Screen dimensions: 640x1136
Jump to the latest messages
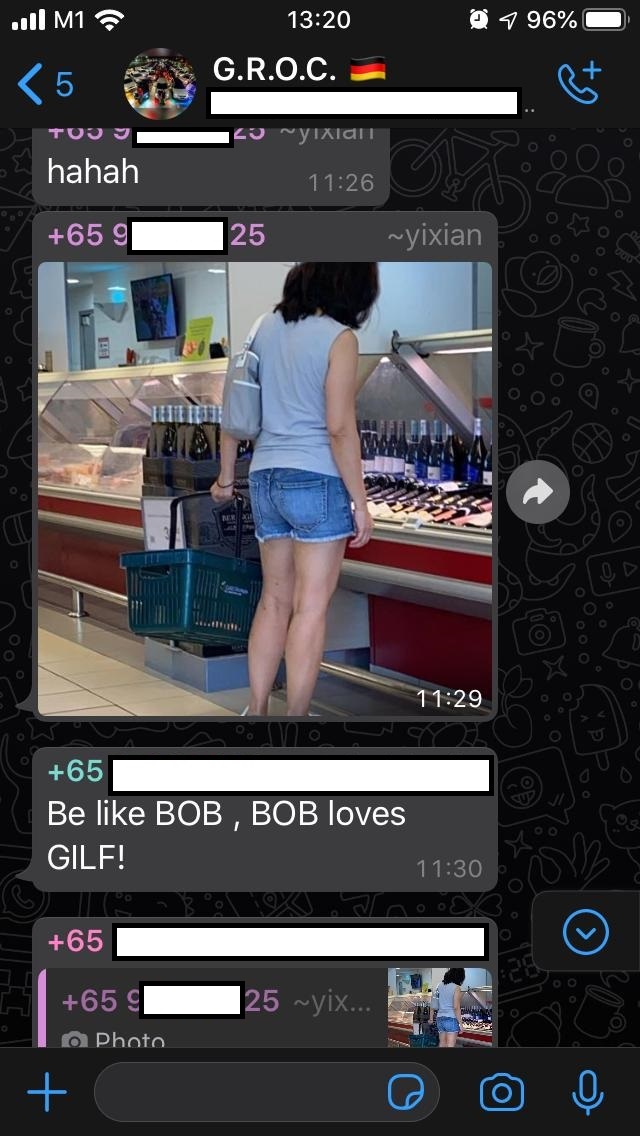coord(585,933)
